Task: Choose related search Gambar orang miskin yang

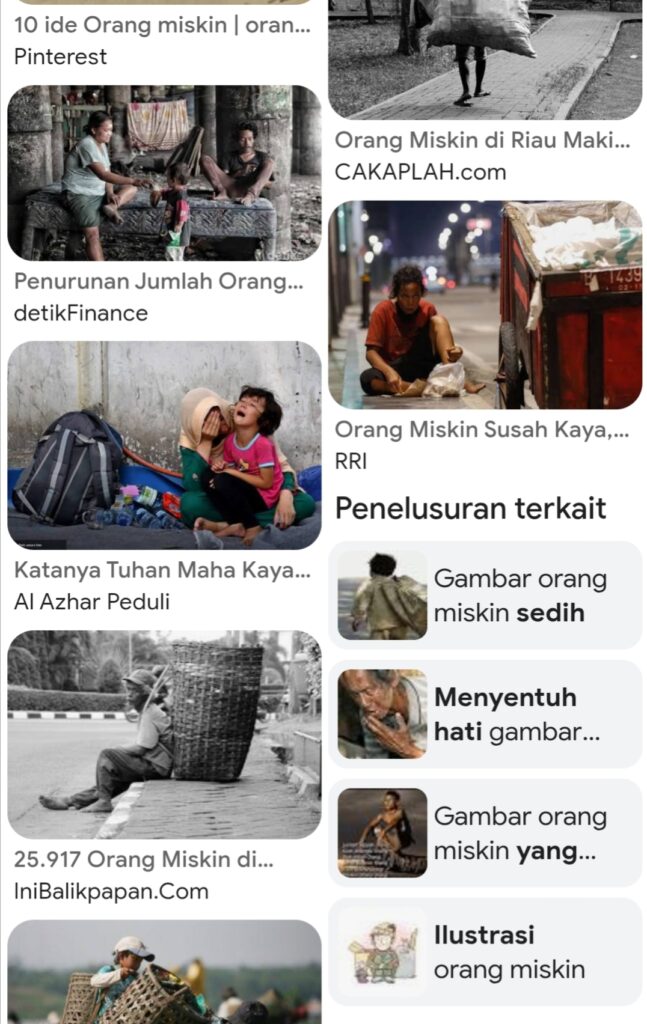Action: coord(485,833)
